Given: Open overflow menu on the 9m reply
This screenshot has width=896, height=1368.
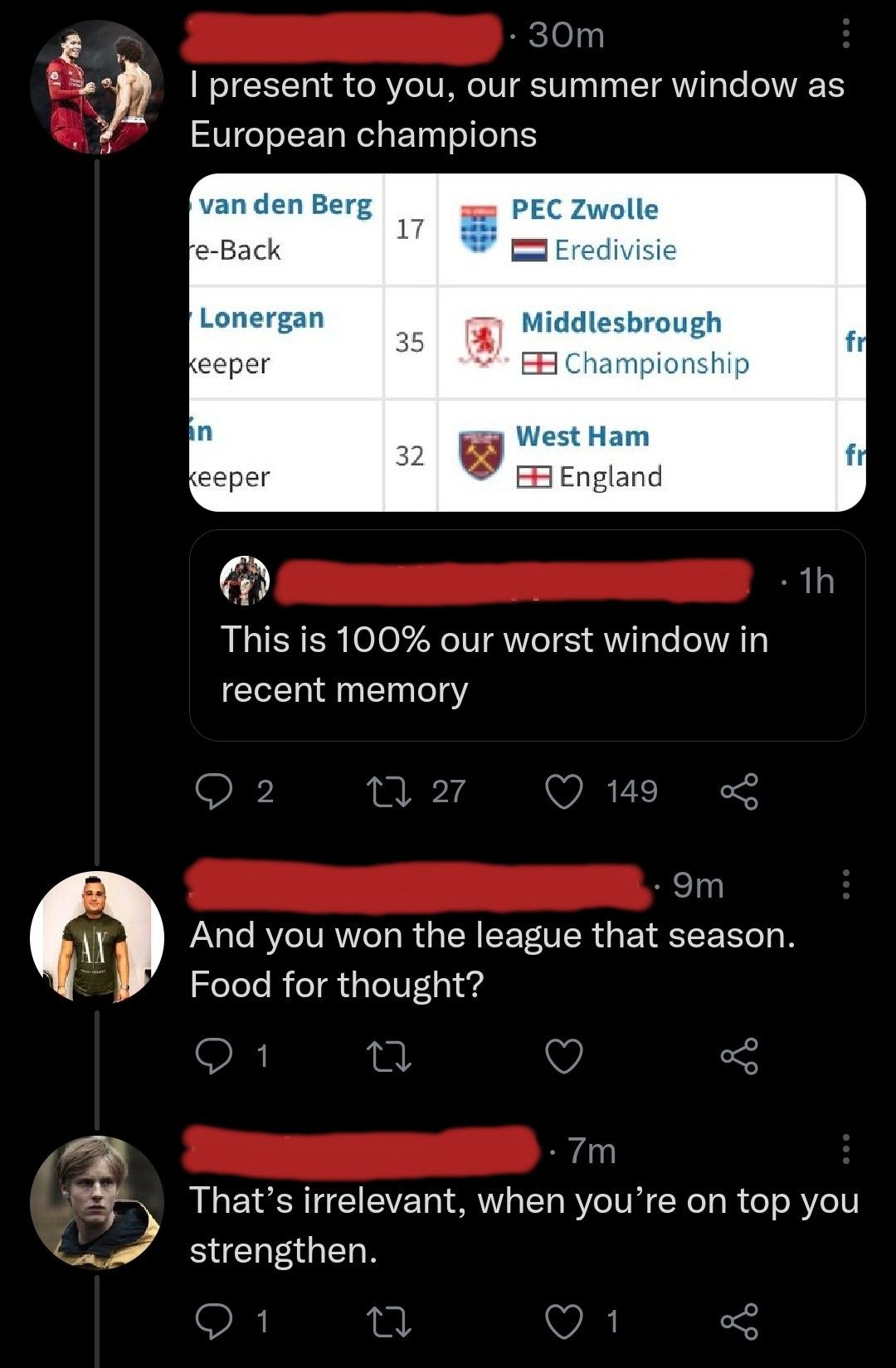Looking at the screenshot, I should point(845,884).
